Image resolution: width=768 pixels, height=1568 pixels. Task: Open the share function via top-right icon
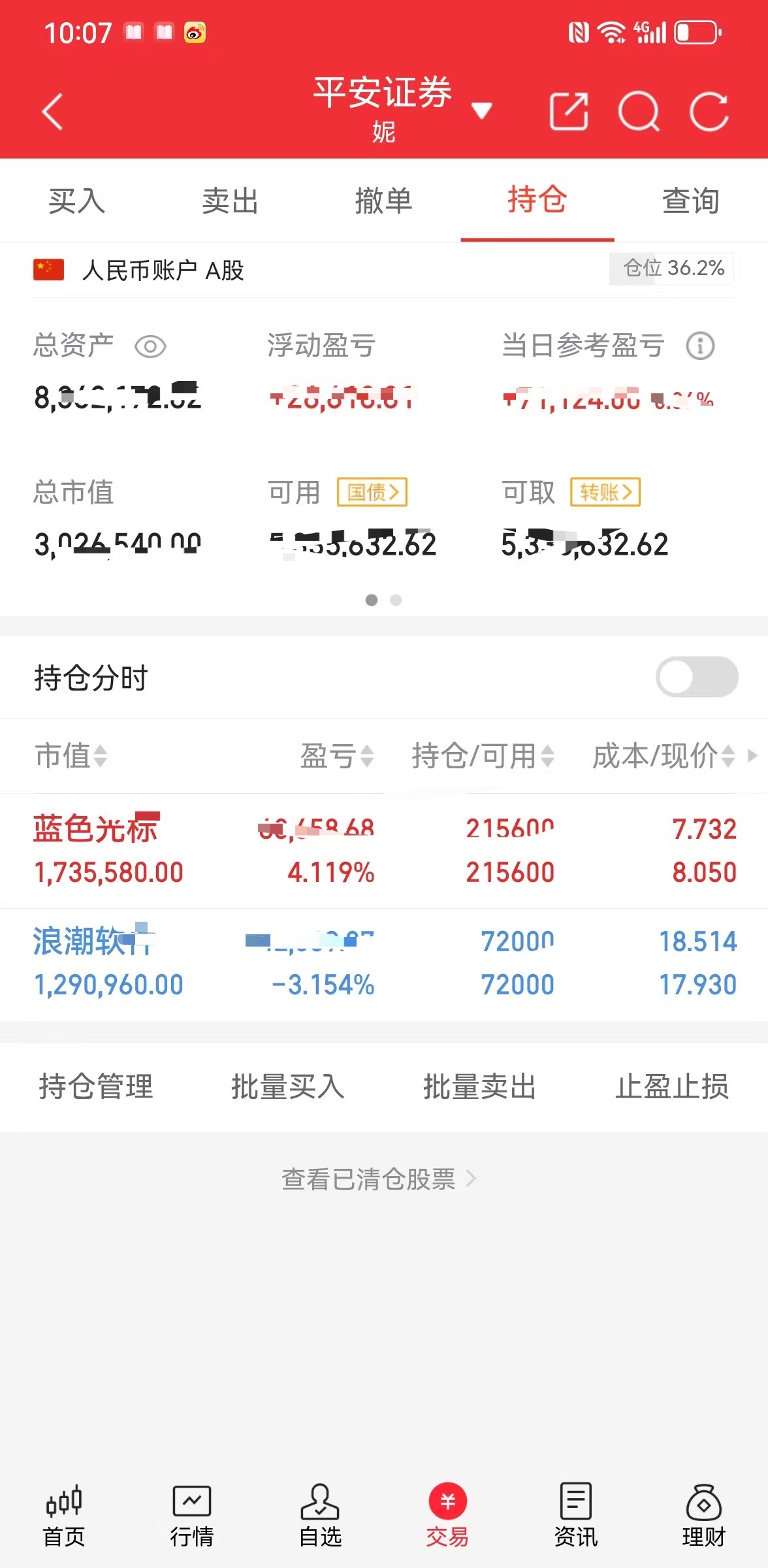coord(569,111)
